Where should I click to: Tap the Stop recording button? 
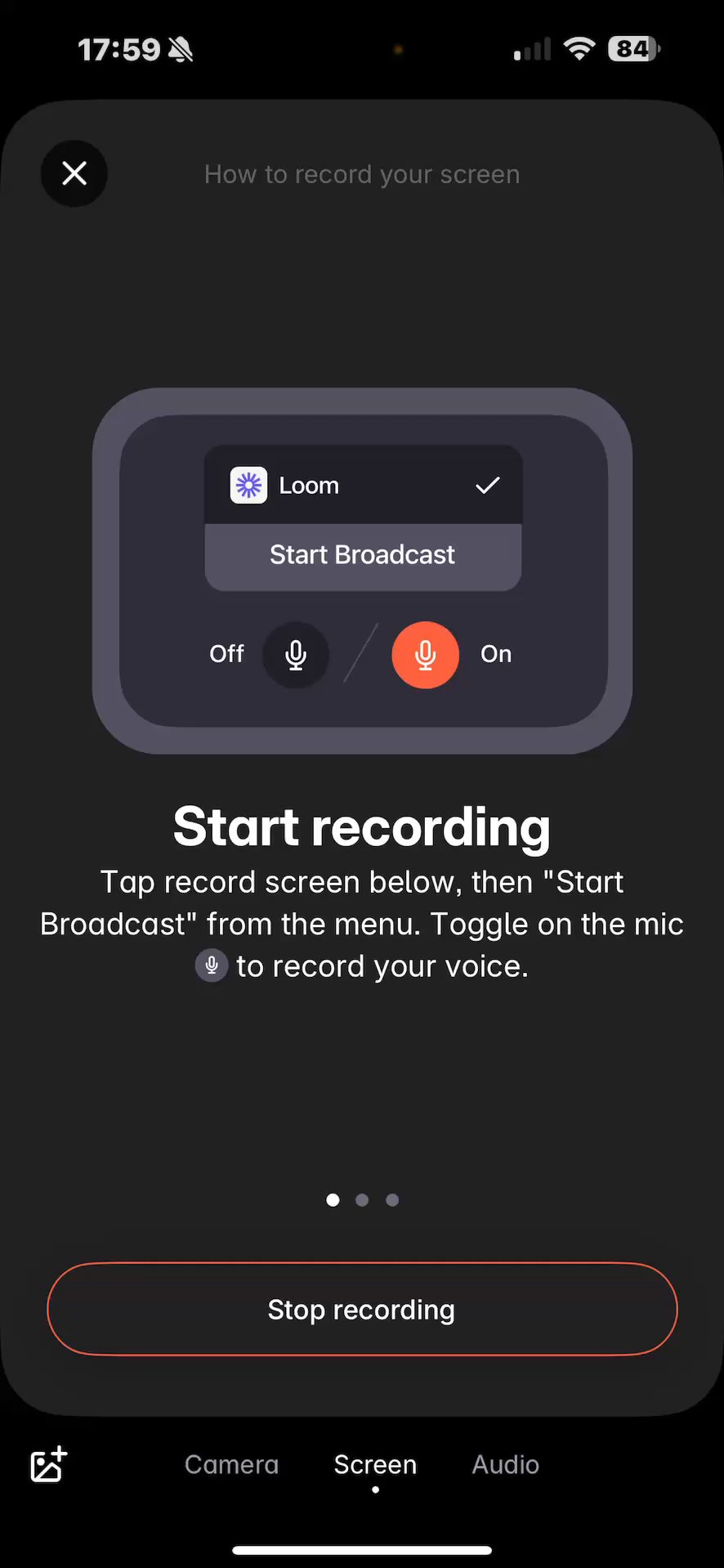pos(362,1309)
